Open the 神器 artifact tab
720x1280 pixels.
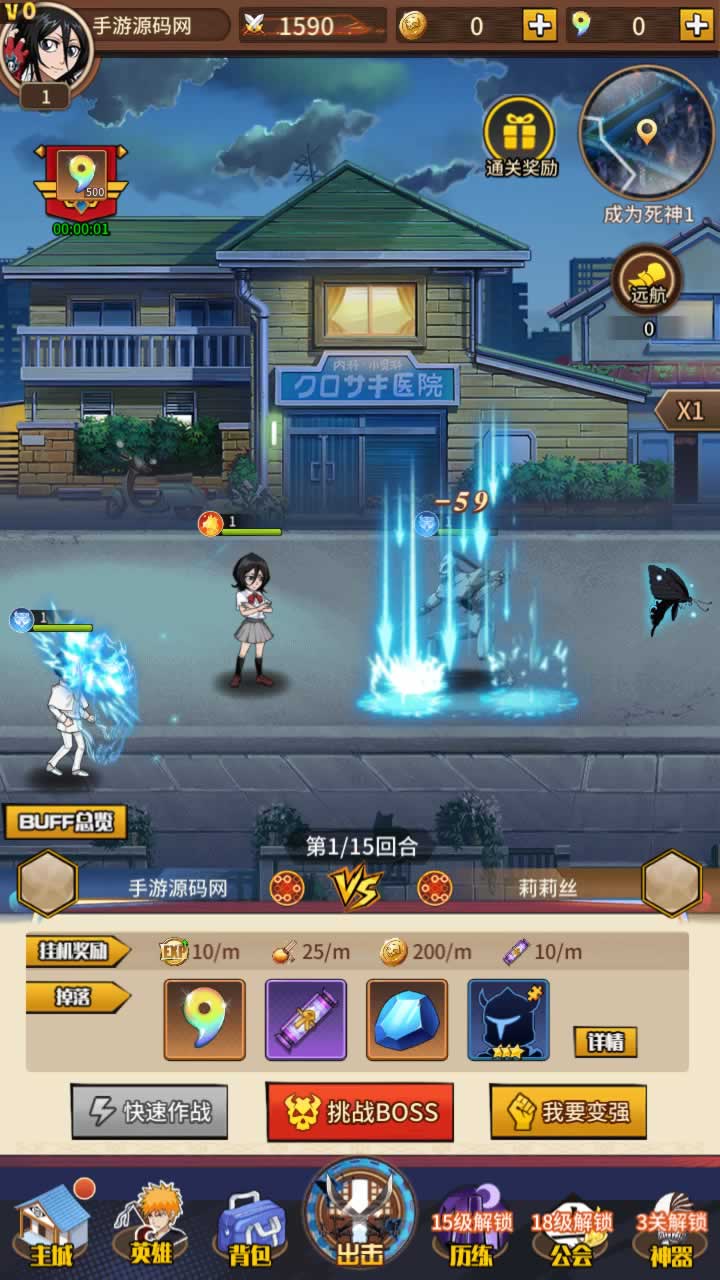coord(671,1230)
